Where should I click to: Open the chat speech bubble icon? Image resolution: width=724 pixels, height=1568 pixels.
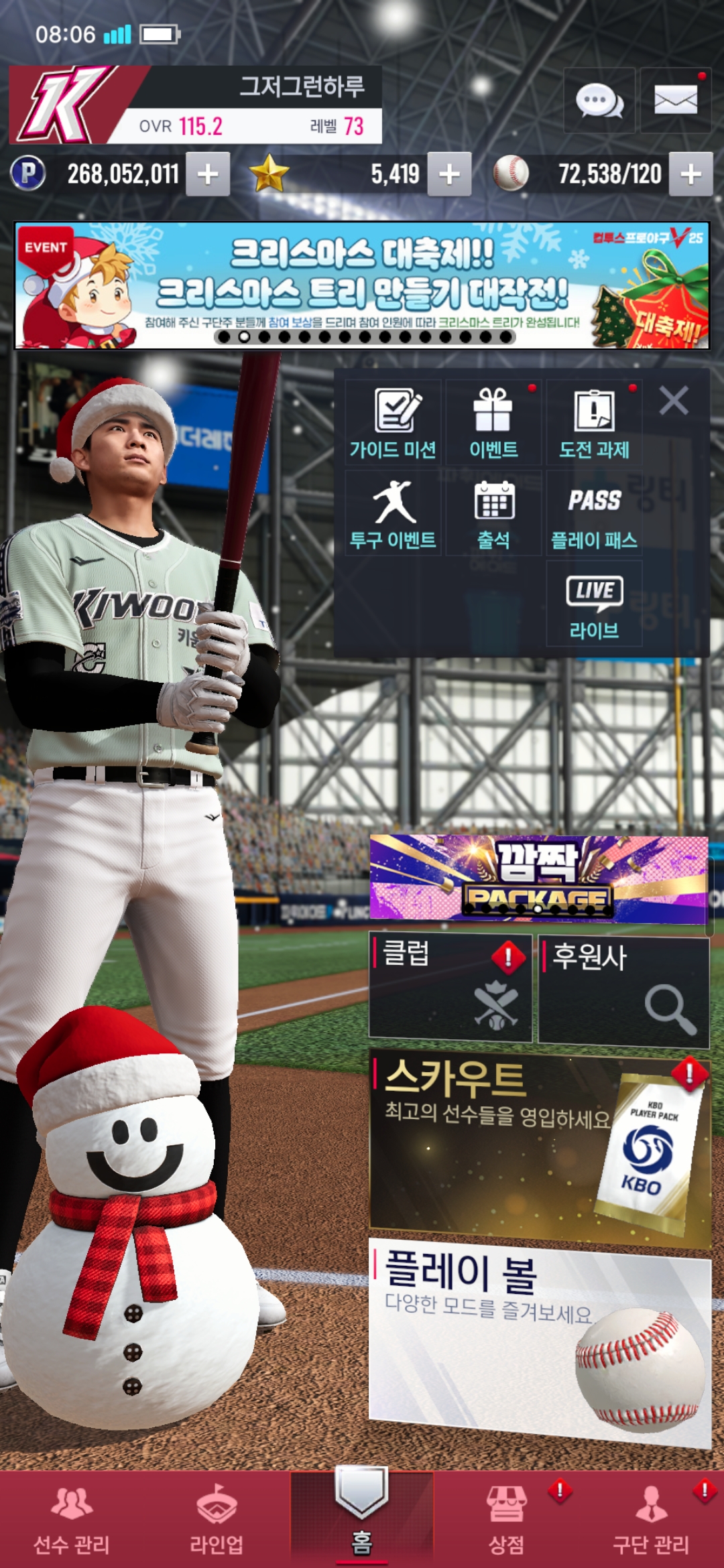click(599, 101)
